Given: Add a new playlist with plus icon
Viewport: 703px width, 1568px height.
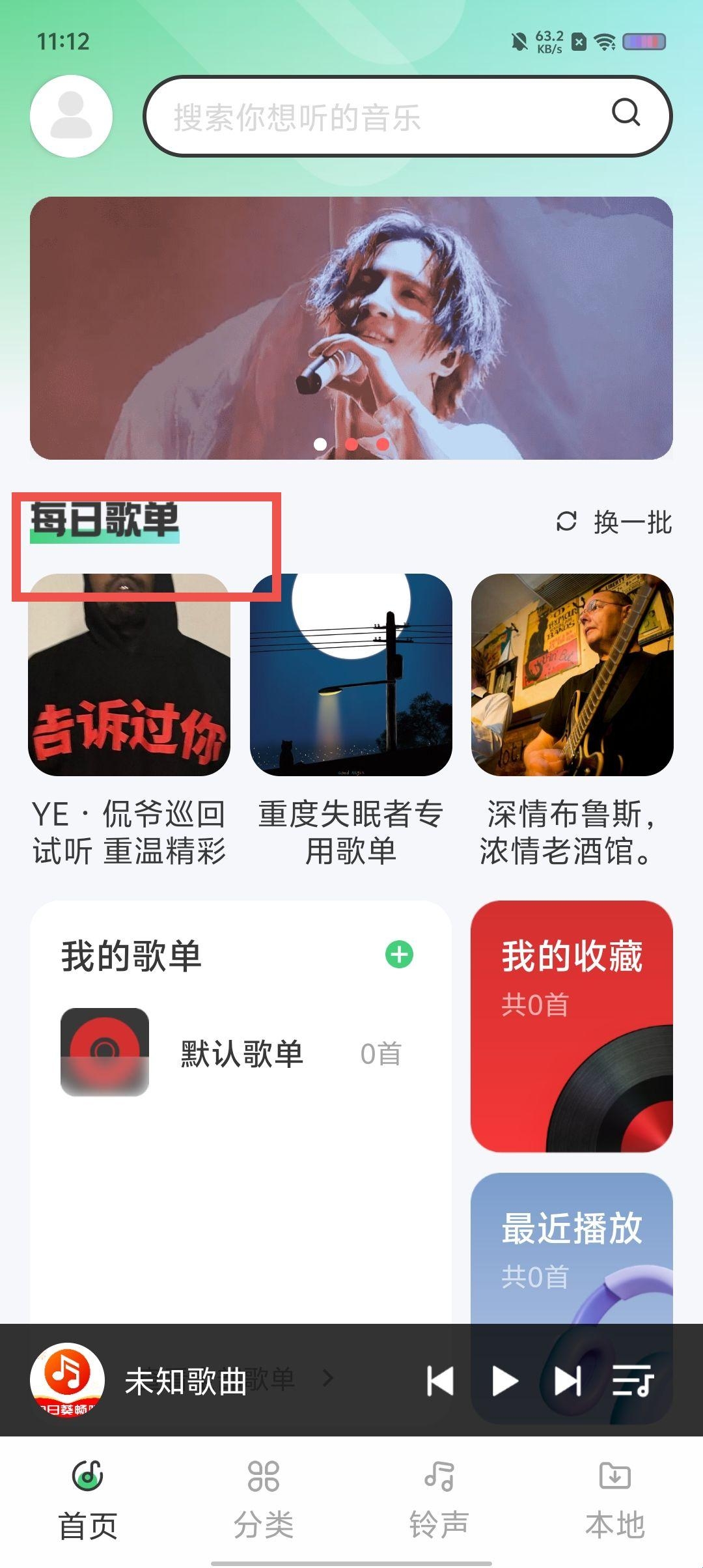Looking at the screenshot, I should click(x=399, y=955).
